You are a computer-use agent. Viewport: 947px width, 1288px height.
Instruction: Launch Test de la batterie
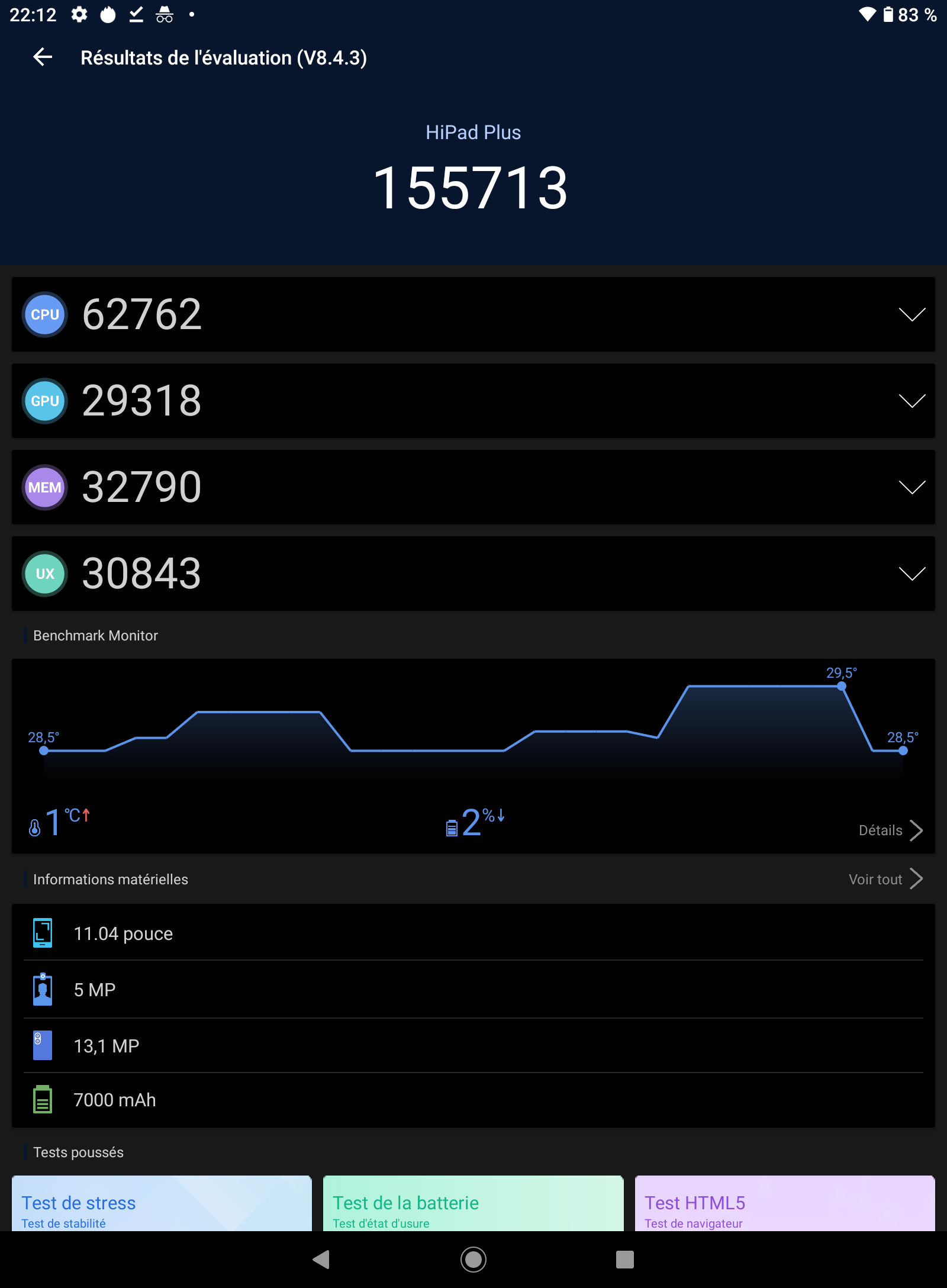point(473,1204)
